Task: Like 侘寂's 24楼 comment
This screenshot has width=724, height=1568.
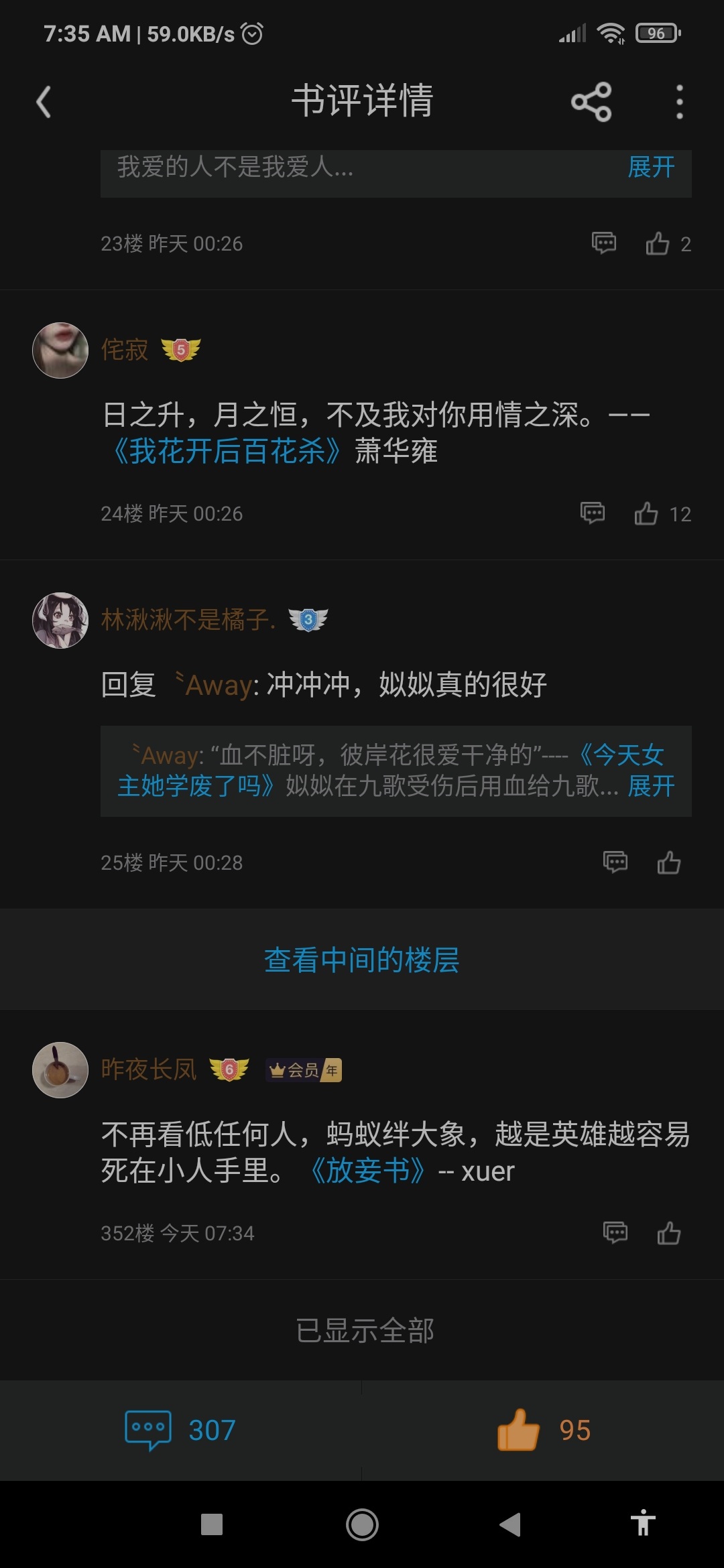Action: pyautogui.click(x=646, y=514)
